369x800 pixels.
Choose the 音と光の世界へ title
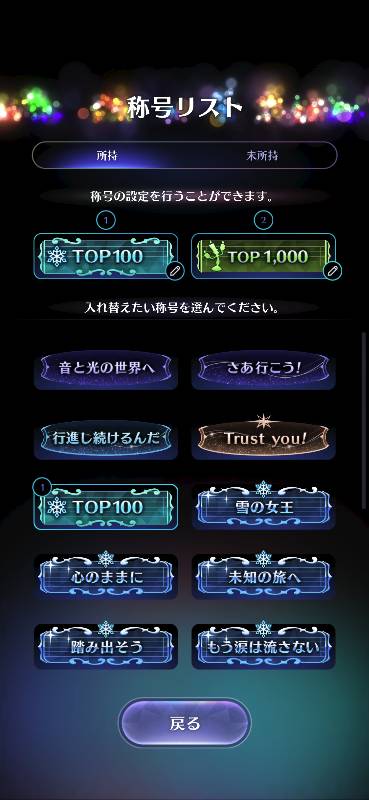[x=106, y=369]
